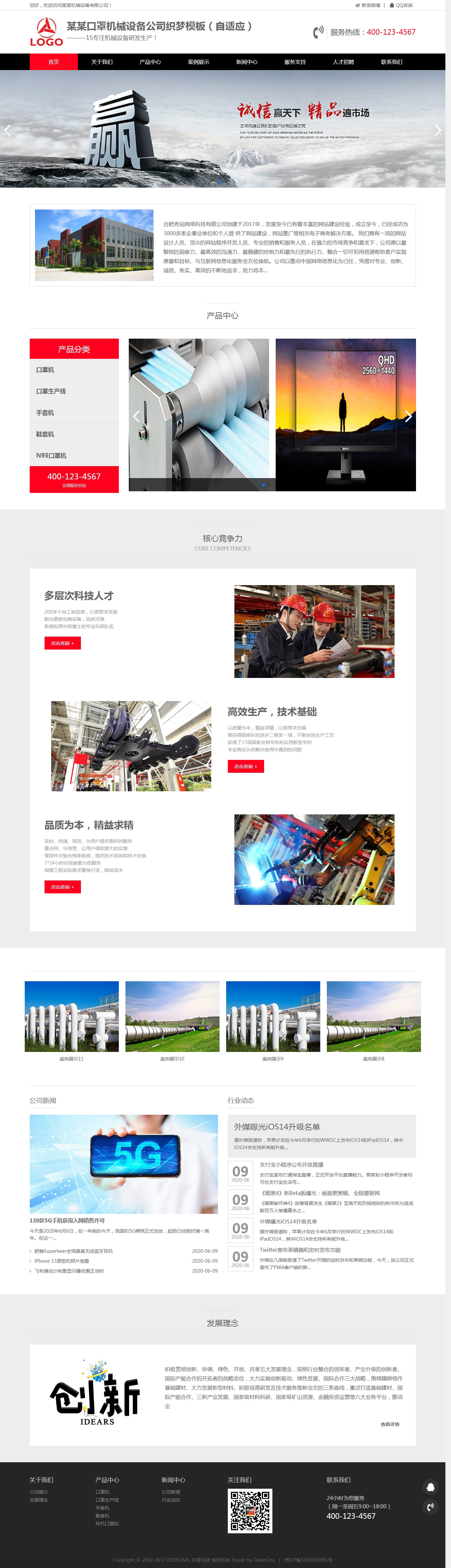Open 案例展示 in the navigation bar
This screenshot has width=451, height=1568.
point(198,61)
